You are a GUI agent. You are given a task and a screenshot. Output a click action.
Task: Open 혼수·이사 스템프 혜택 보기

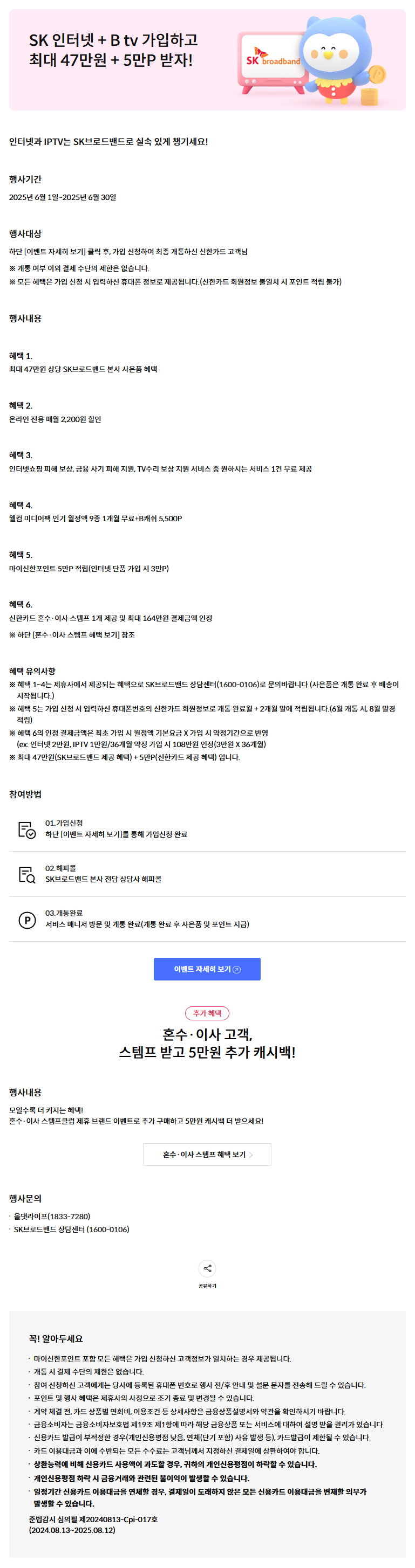[x=207, y=1153]
